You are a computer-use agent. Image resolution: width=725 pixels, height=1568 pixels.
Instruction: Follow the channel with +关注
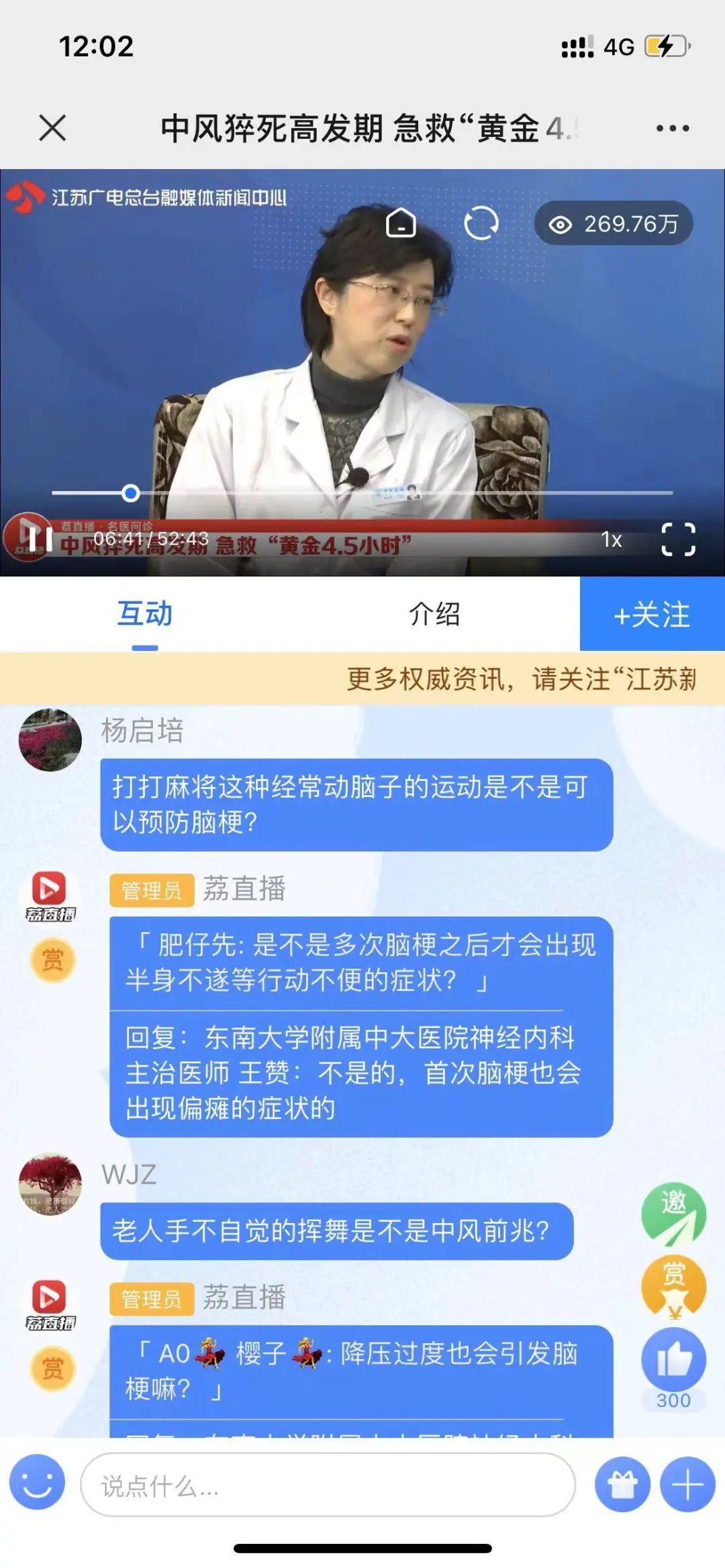tap(652, 615)
